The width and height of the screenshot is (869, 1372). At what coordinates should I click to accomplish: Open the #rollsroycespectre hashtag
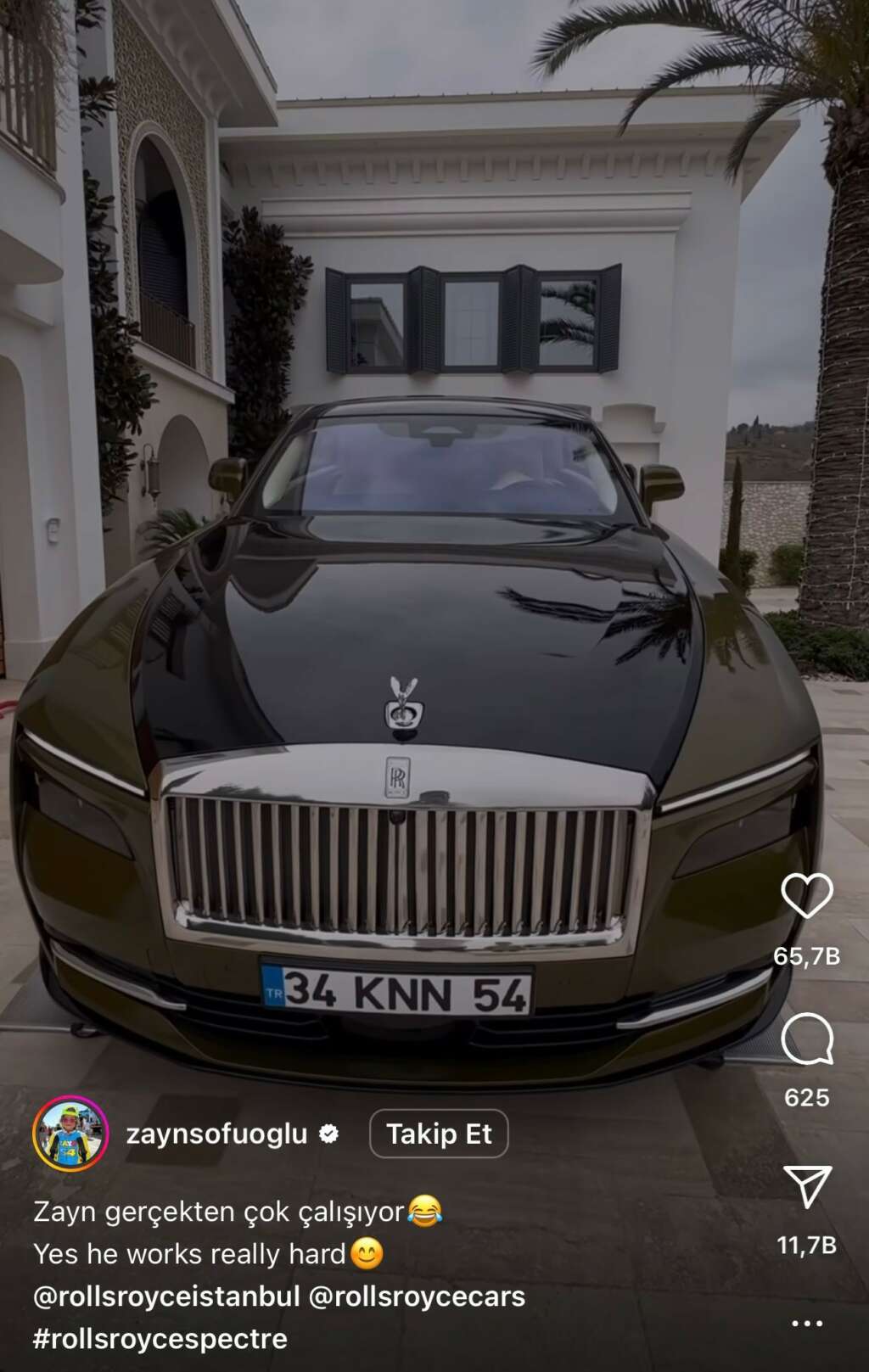[160, 1339]
